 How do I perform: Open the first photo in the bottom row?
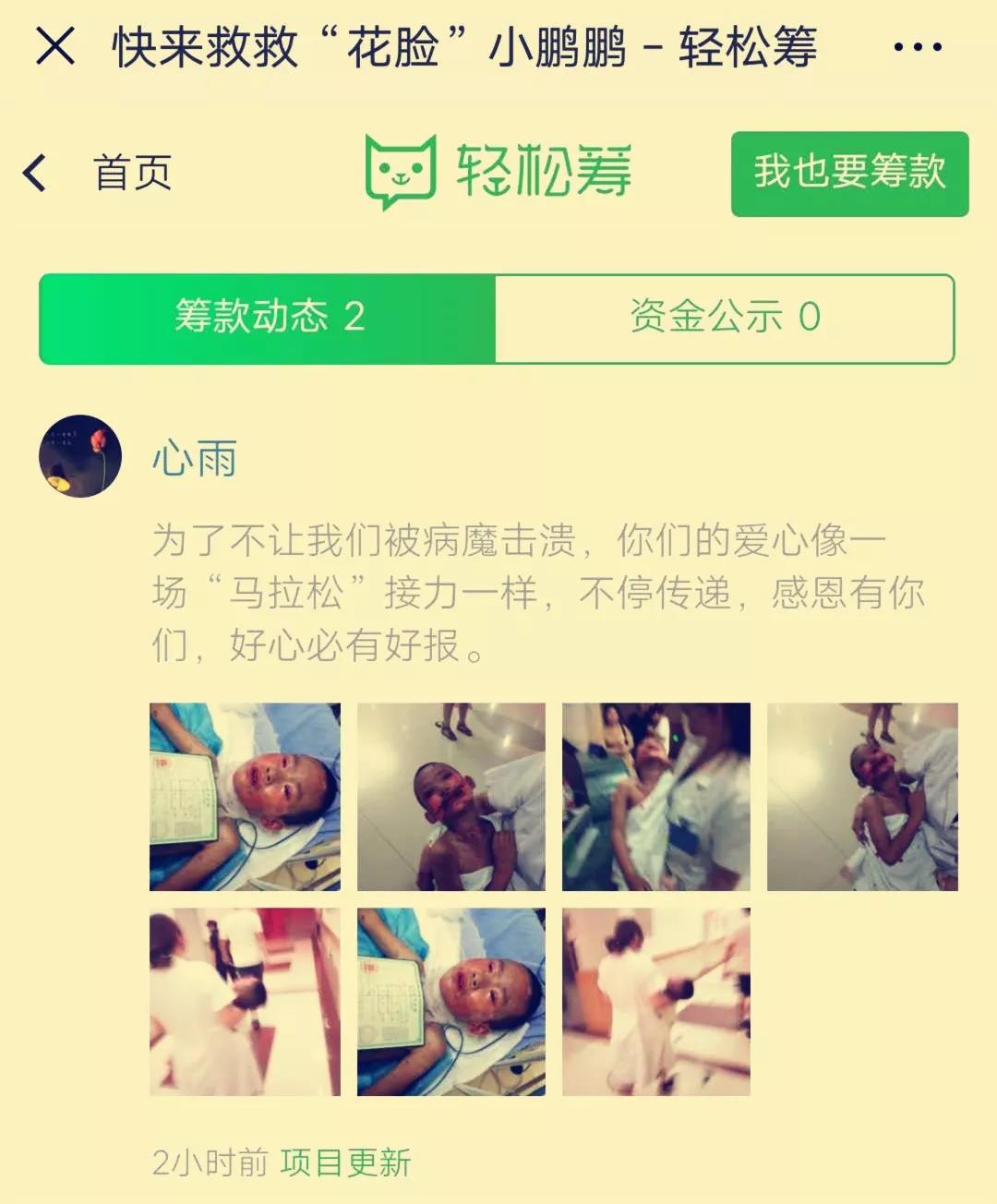[245, 1002]
